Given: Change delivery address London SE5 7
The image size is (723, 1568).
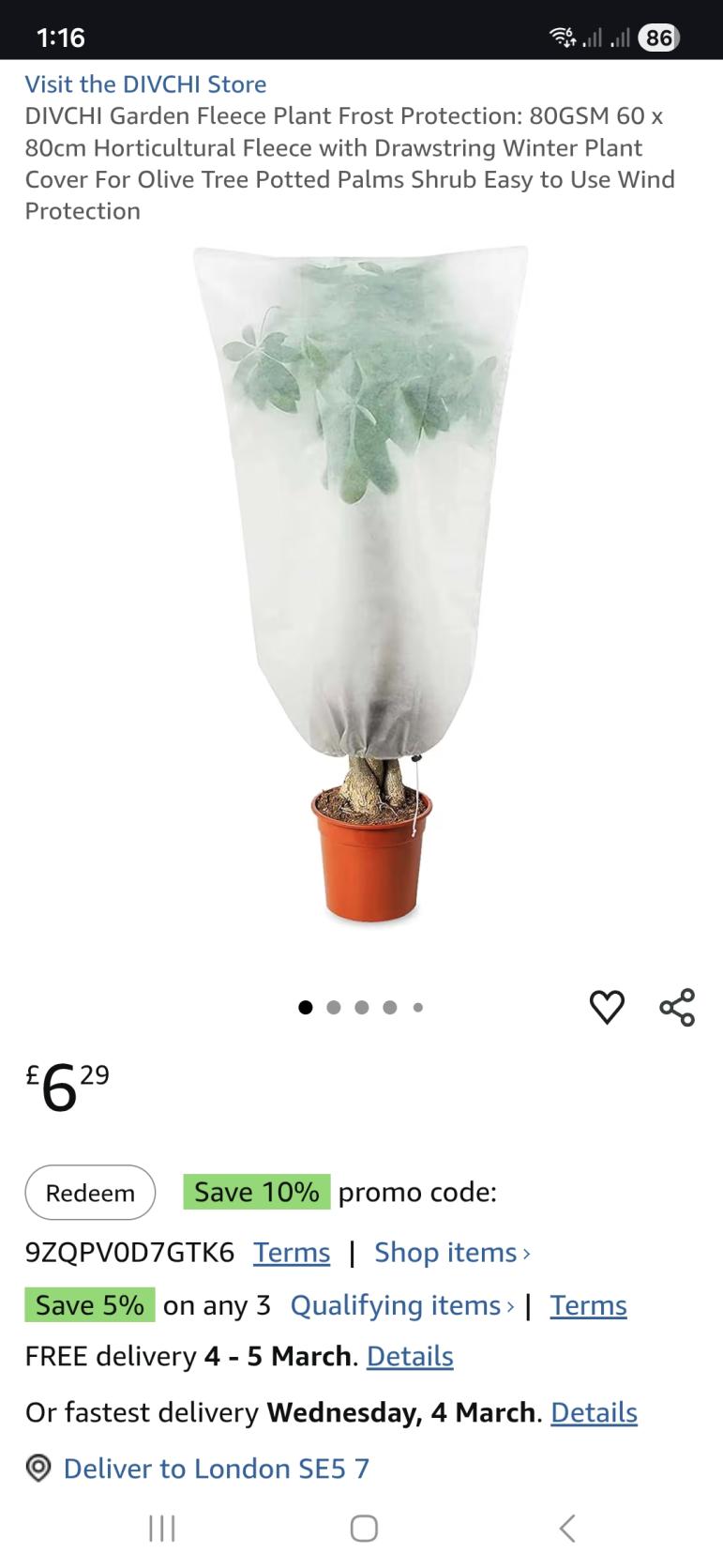Looking at the screenshot, I should (x=216, y=1469).
